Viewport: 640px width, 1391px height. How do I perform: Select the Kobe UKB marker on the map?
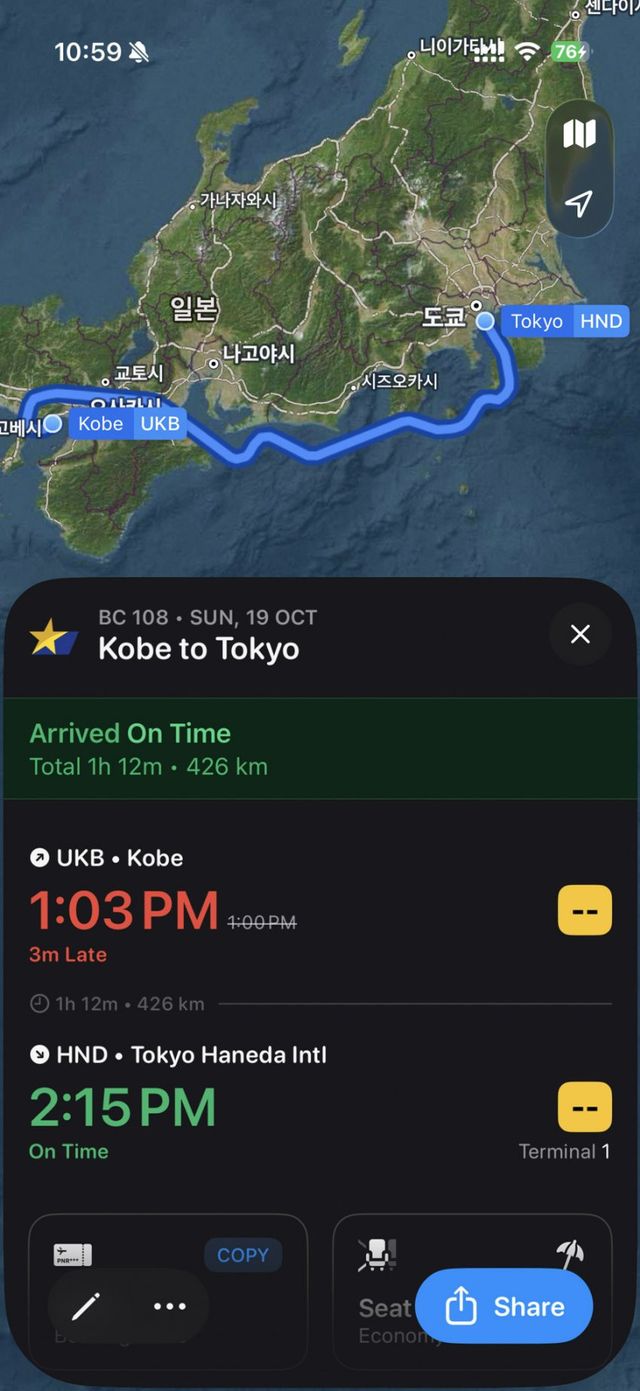click(x=129, y=423)
